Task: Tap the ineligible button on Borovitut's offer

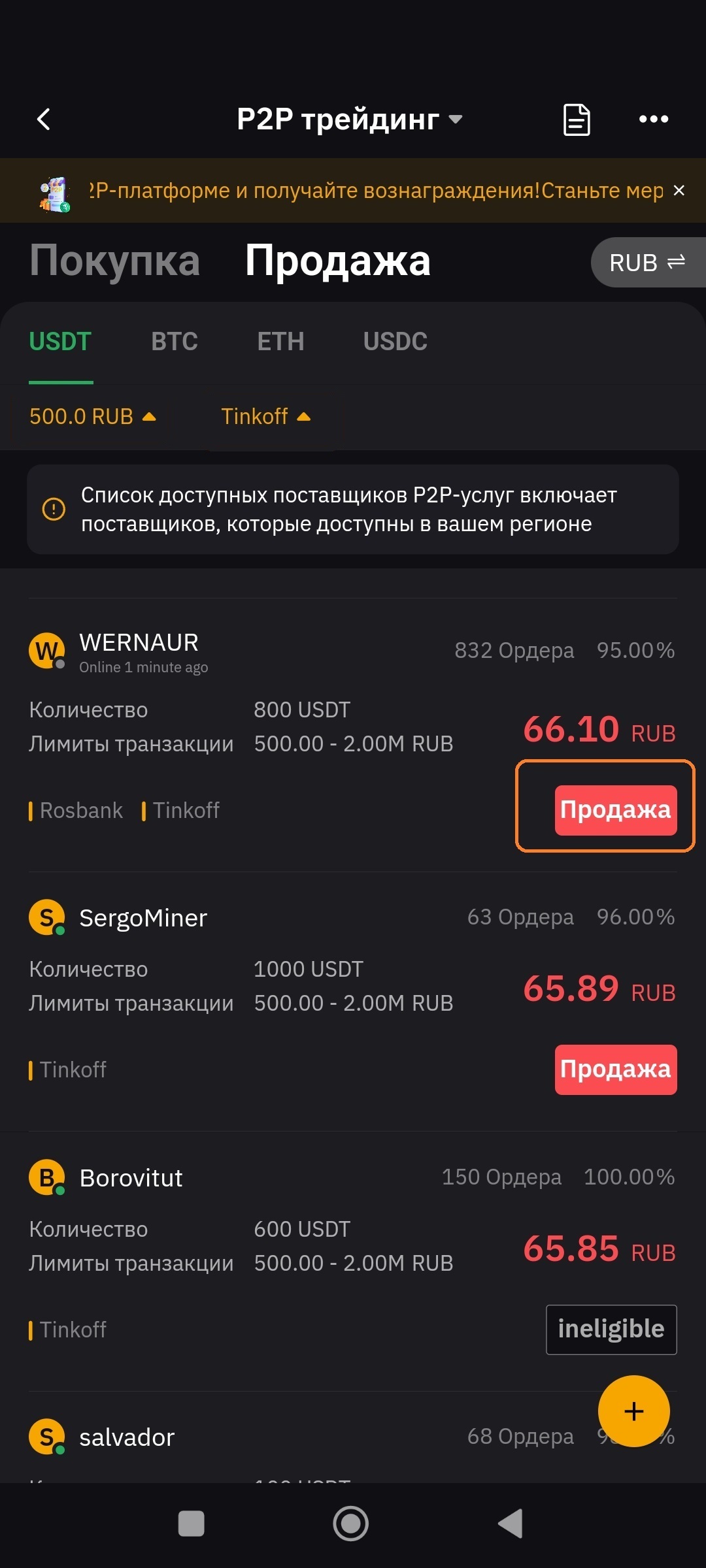Action: (x=611, y=1330)
